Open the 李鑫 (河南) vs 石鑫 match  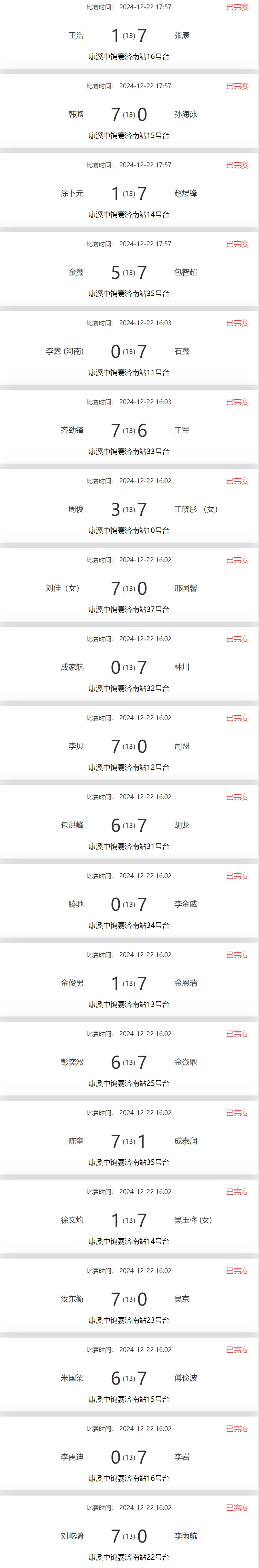[x=129, y=351]
